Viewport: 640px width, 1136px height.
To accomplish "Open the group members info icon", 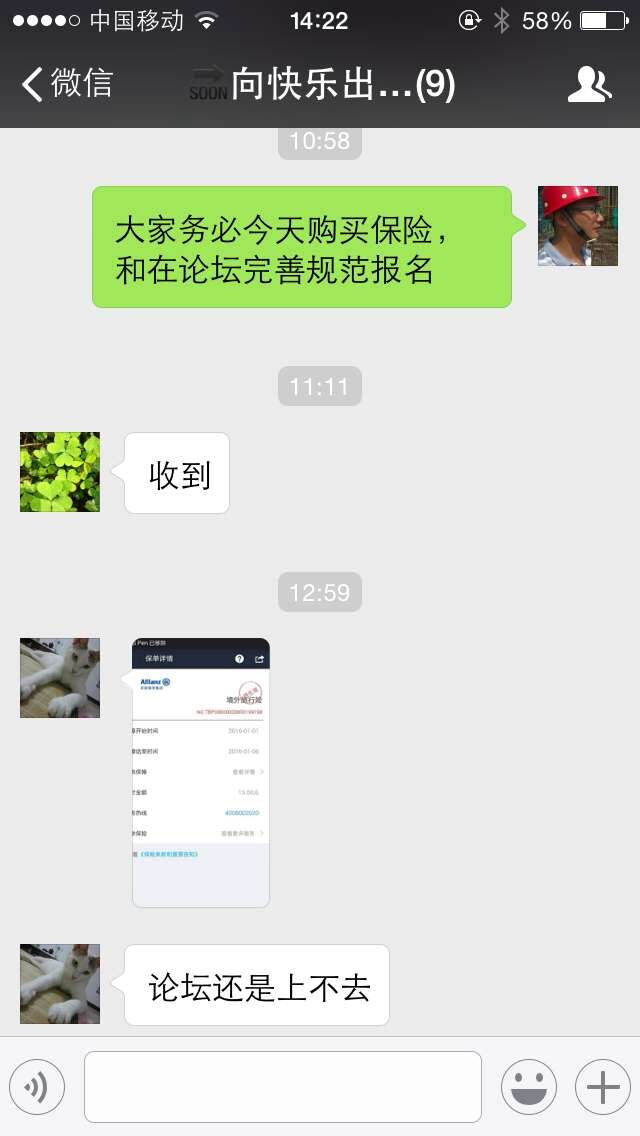I will coord(589,85).
